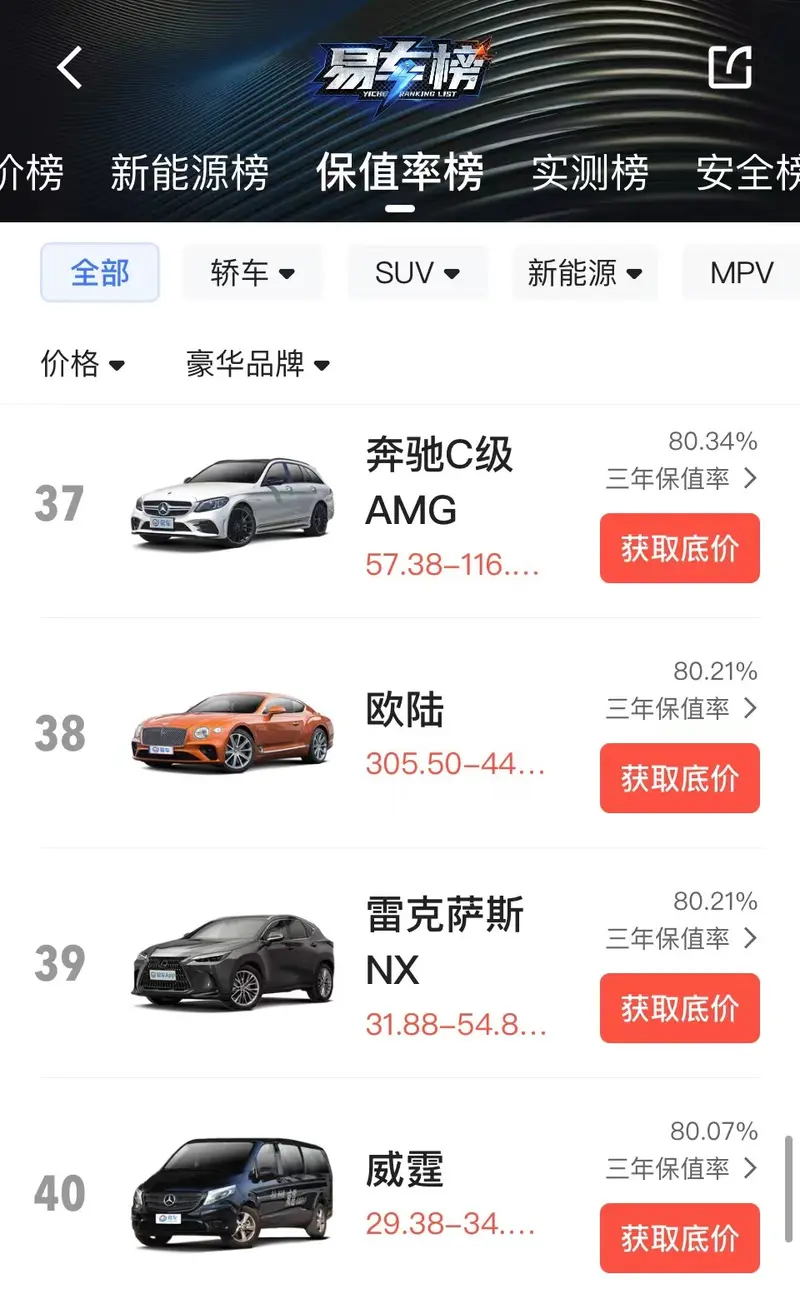Share this ranking list
The height and width of the screenshot is (1303, 800).
(x=729, y=67)
